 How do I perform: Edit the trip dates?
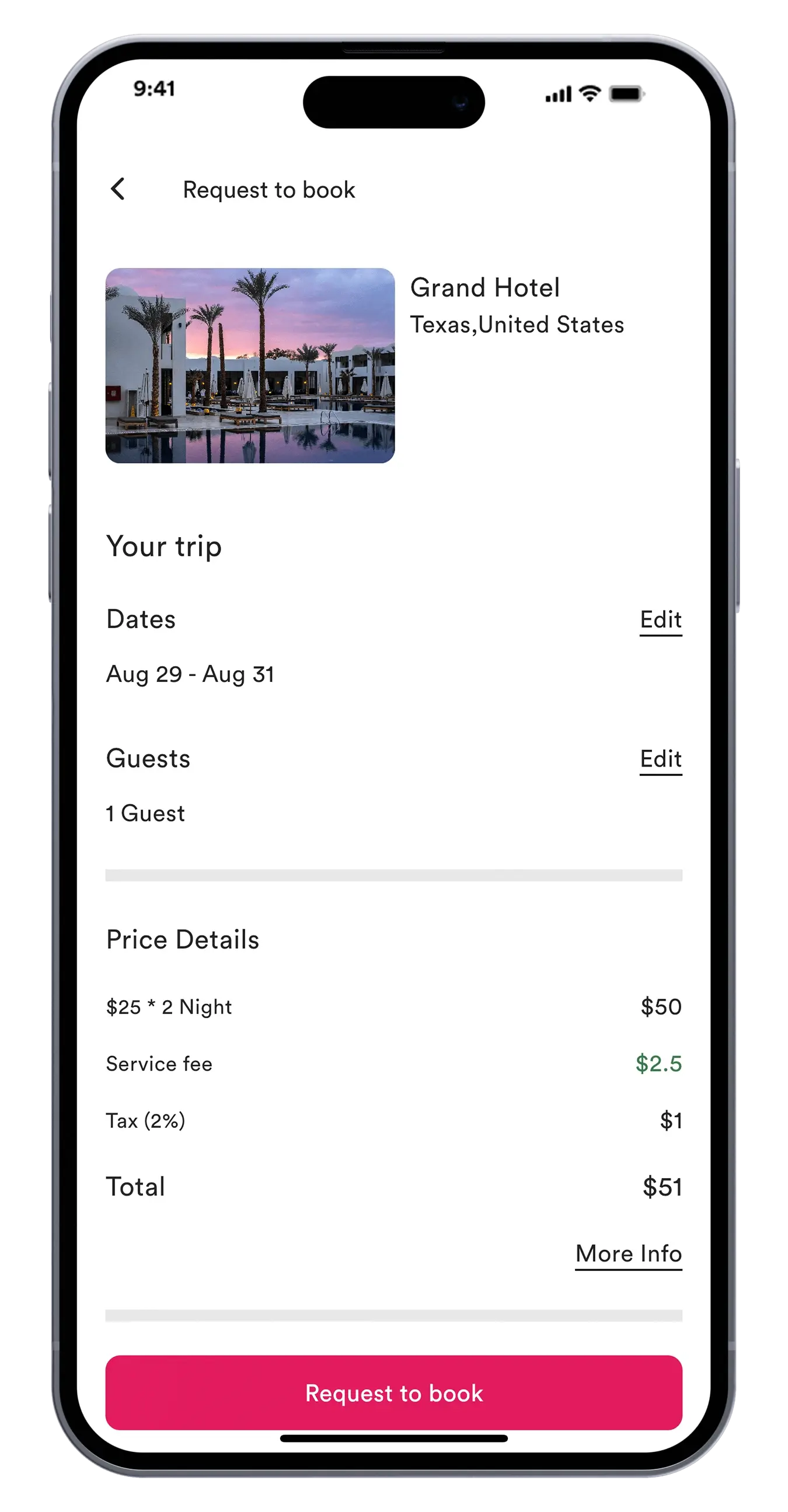pos(660,620)
